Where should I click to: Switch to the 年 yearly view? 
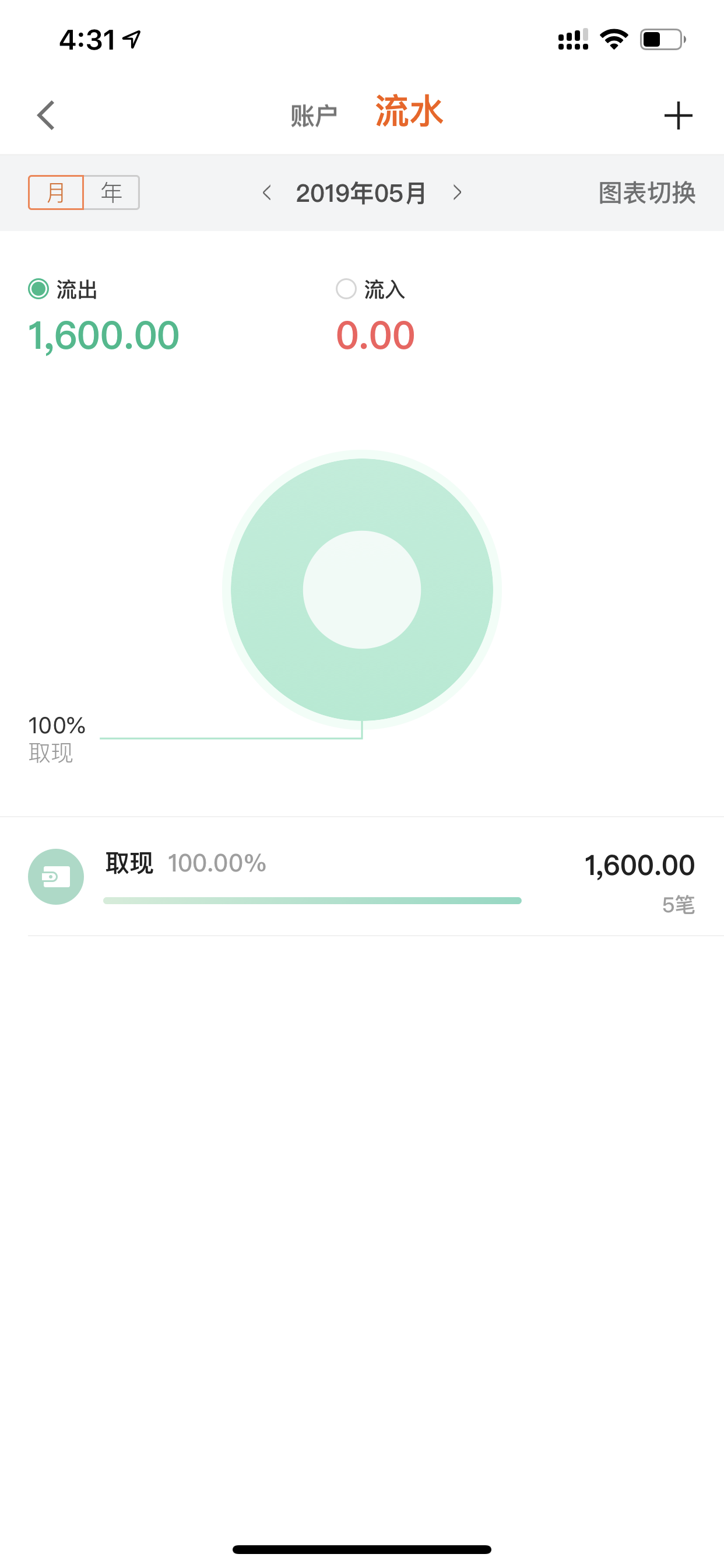click(112, 192)
